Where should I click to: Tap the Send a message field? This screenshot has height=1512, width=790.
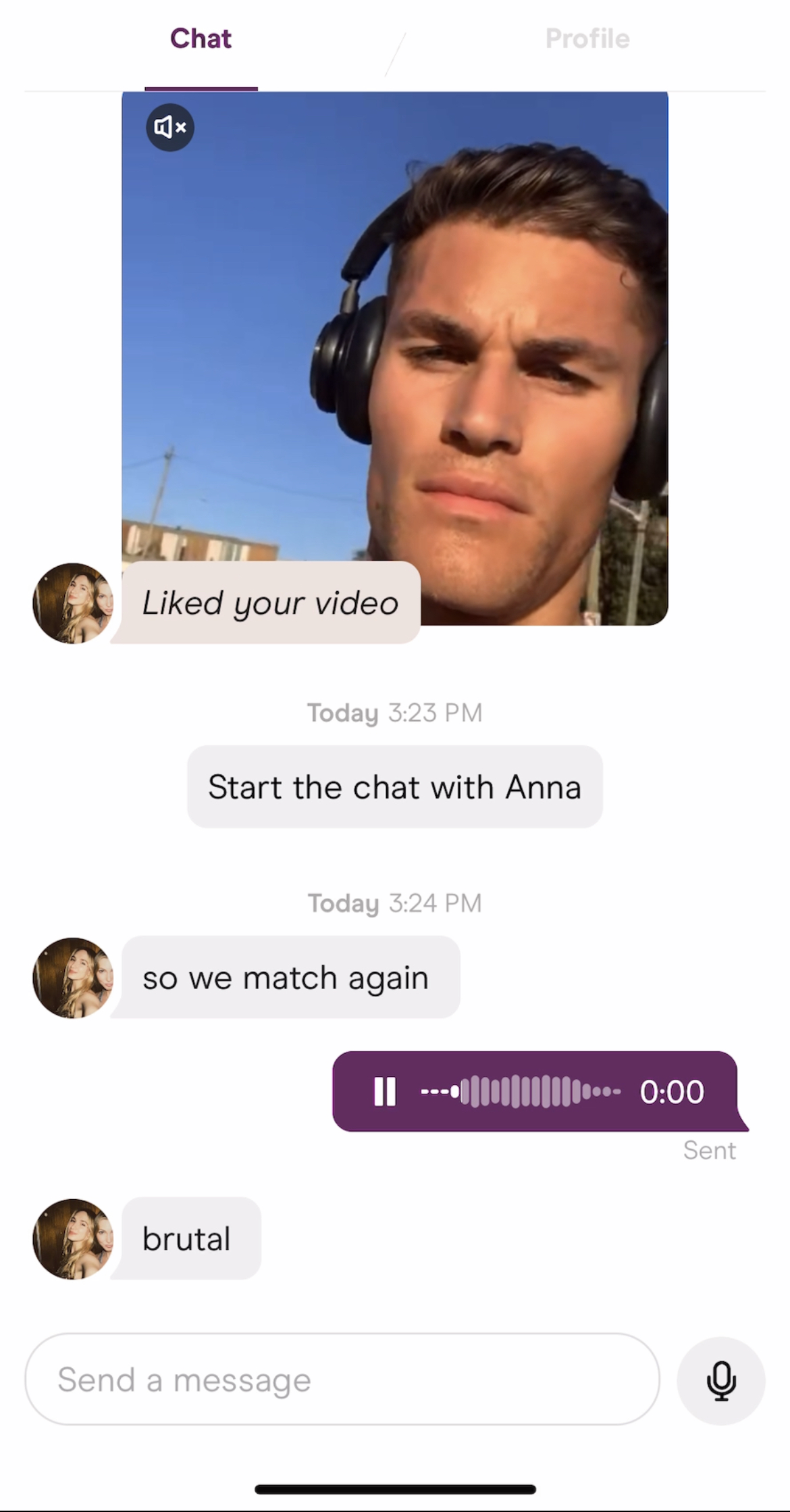[342, 1380]
